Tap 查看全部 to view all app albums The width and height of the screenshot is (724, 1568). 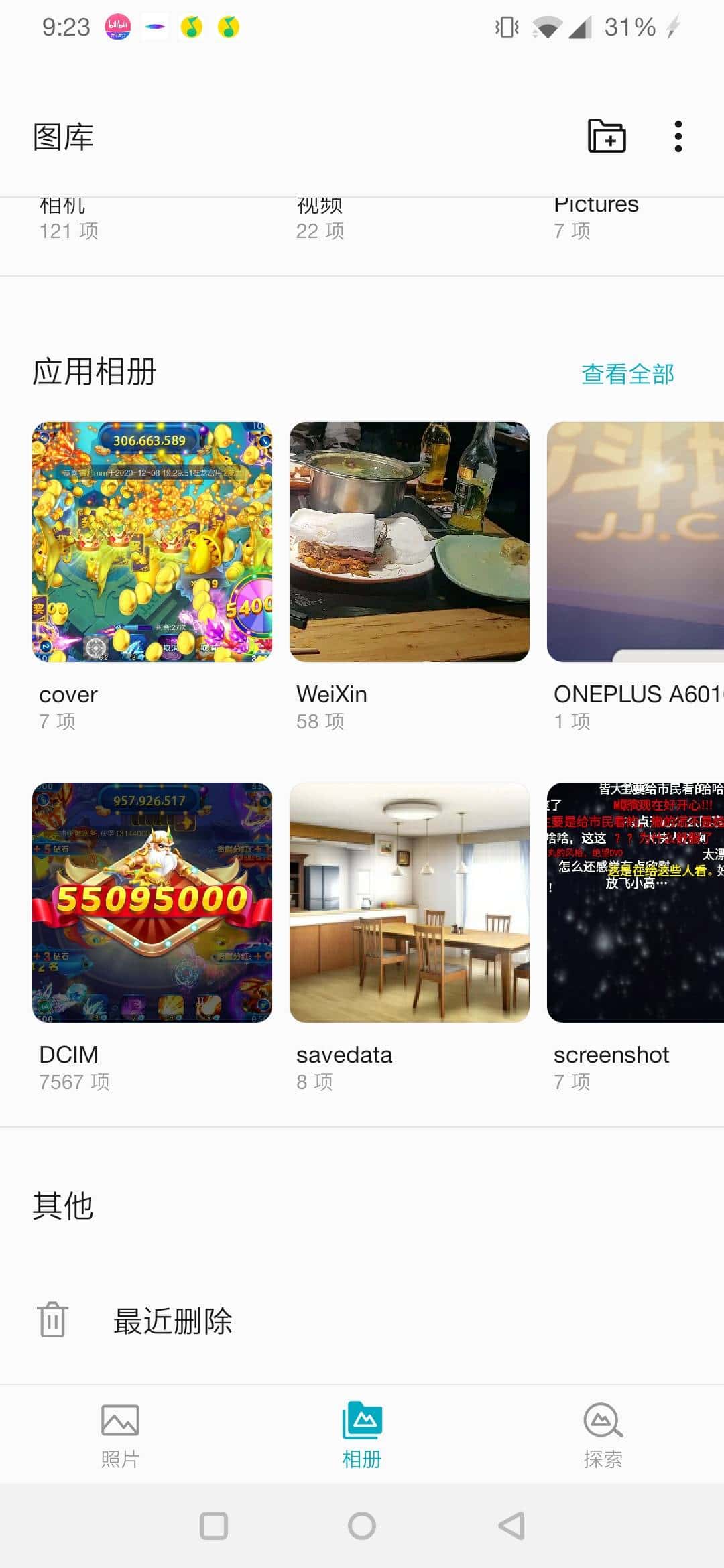[x=627, y=374]
